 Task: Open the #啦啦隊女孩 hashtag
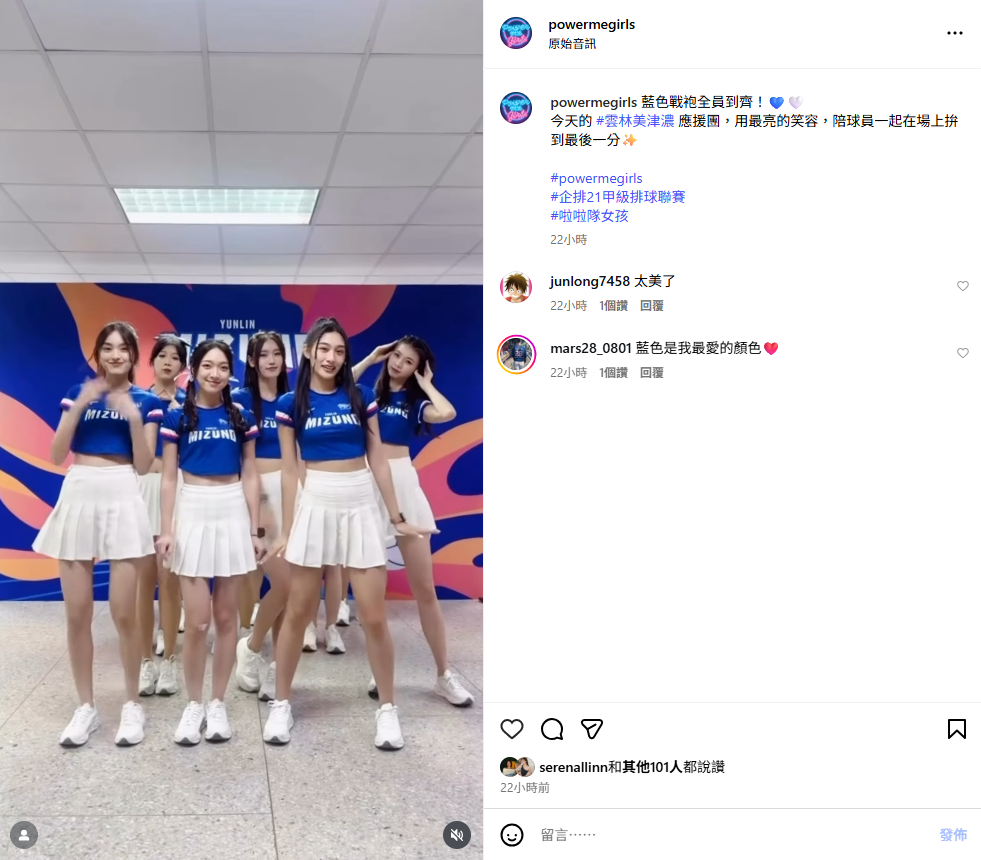tap(589, 216)
